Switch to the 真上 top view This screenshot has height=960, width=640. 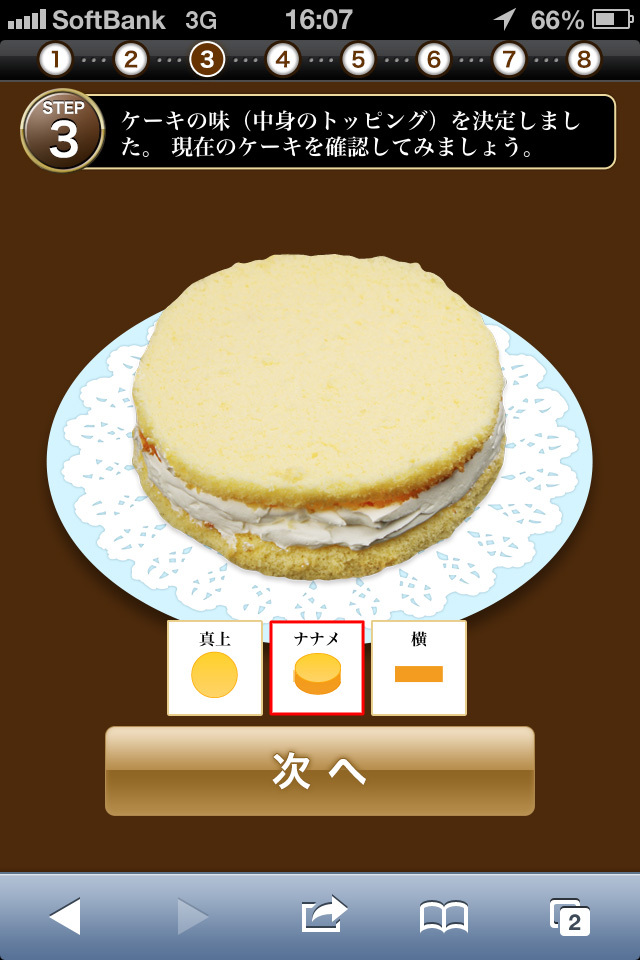pyautogui.click(x=215, y=668)
